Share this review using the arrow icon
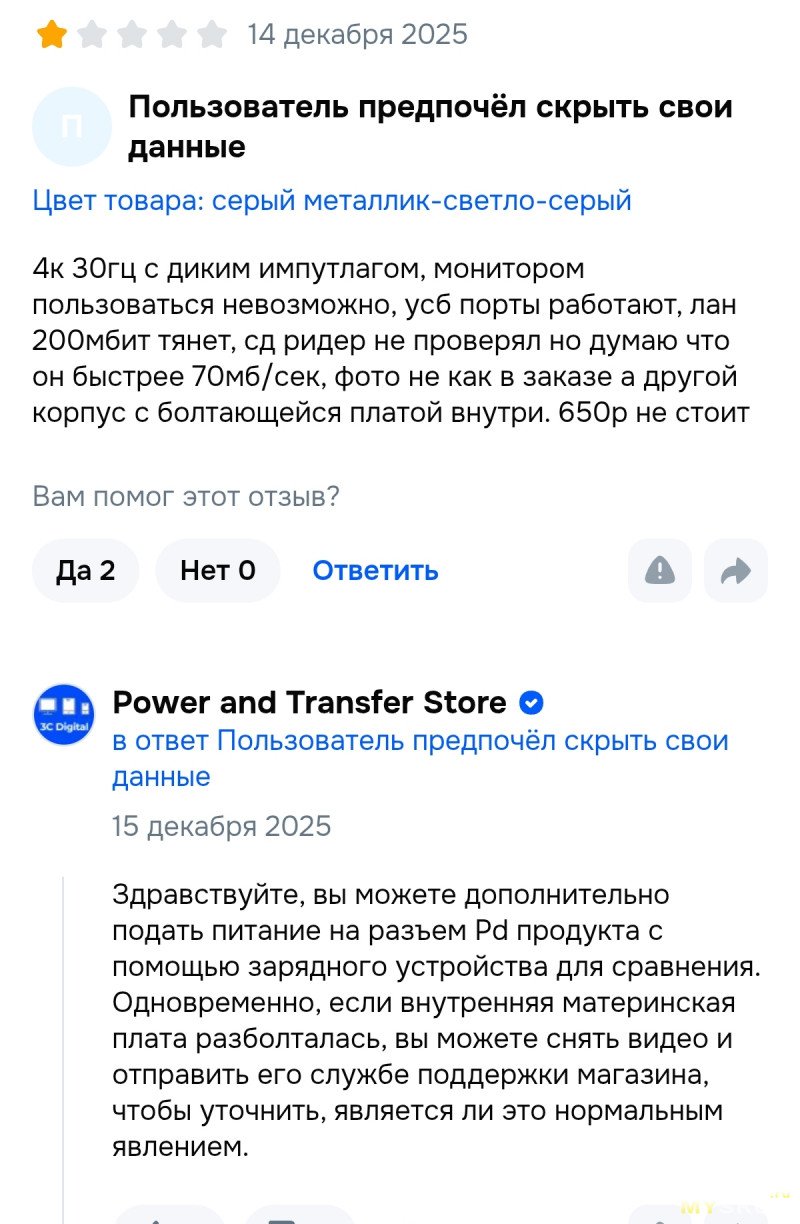This screenshot has height=1224, width=800. pos(736,571)
